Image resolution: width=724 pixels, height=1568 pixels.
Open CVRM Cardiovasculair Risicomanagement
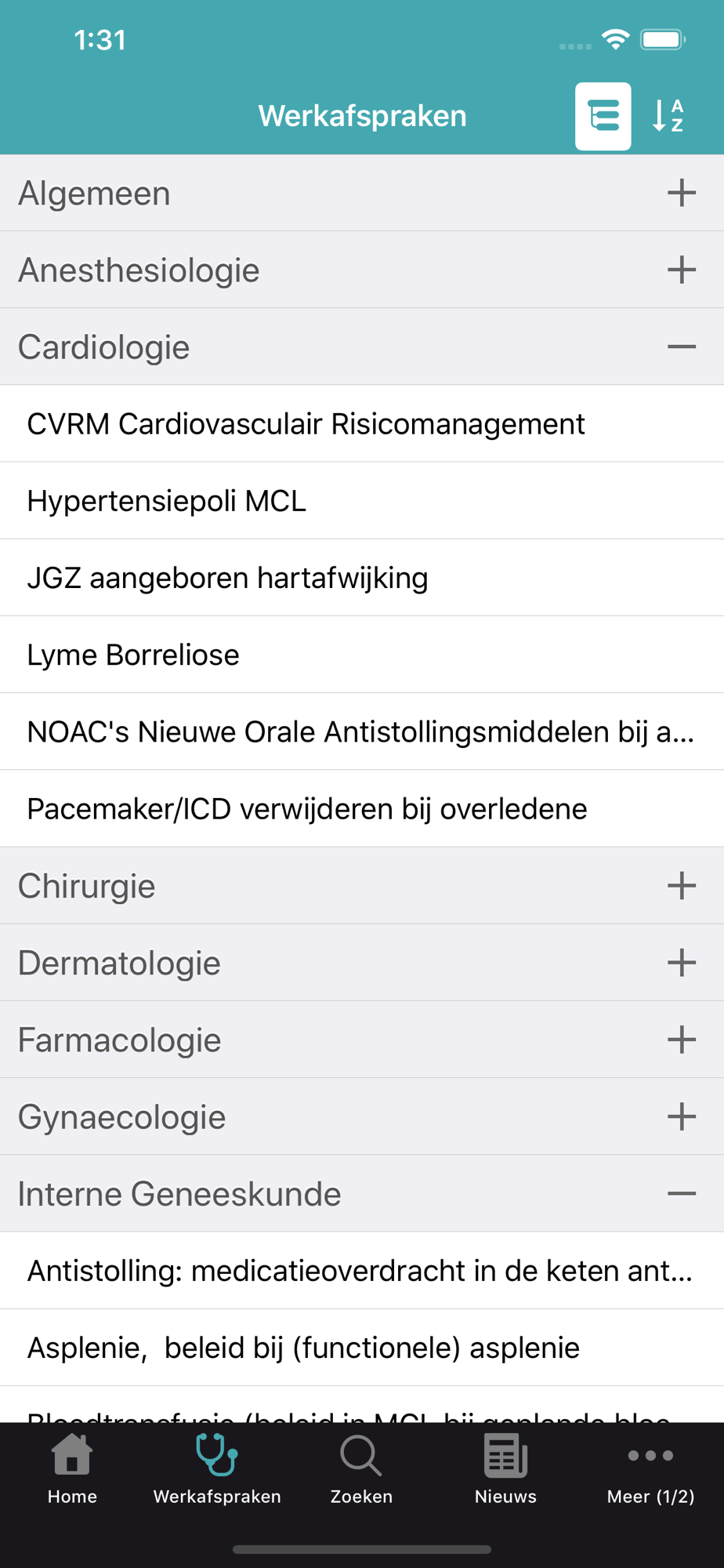tap(362, 423)
